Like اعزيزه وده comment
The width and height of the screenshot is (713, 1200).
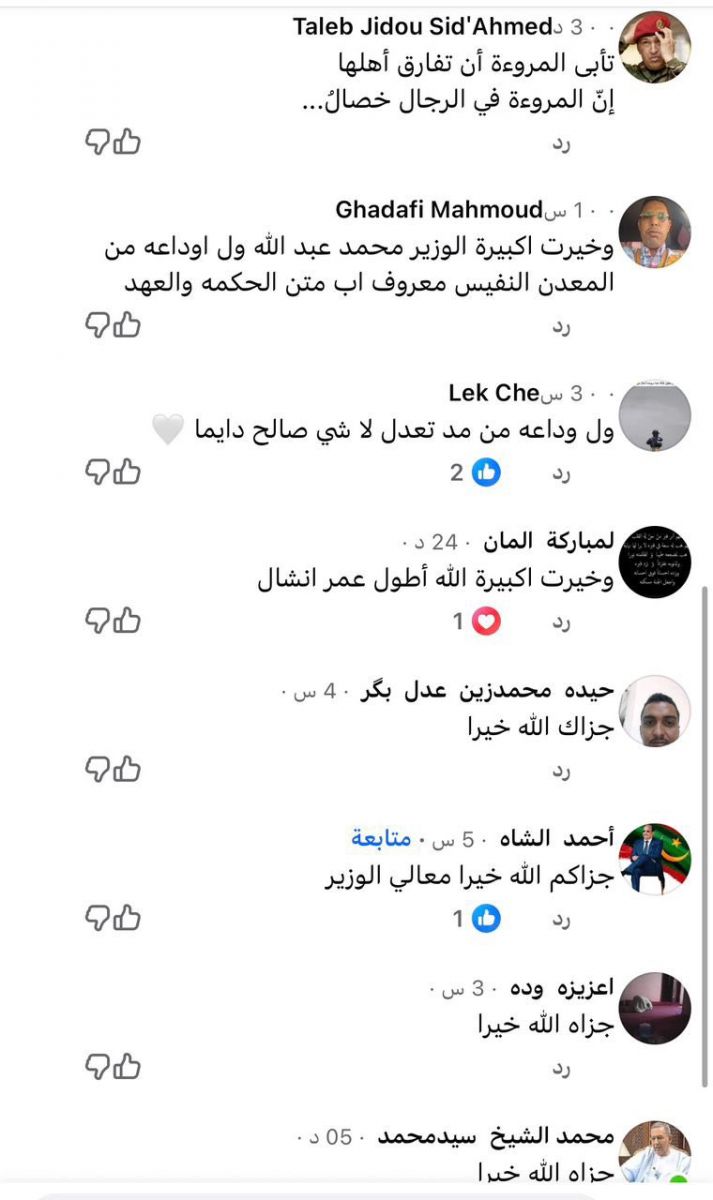(x=127, y=1066)
